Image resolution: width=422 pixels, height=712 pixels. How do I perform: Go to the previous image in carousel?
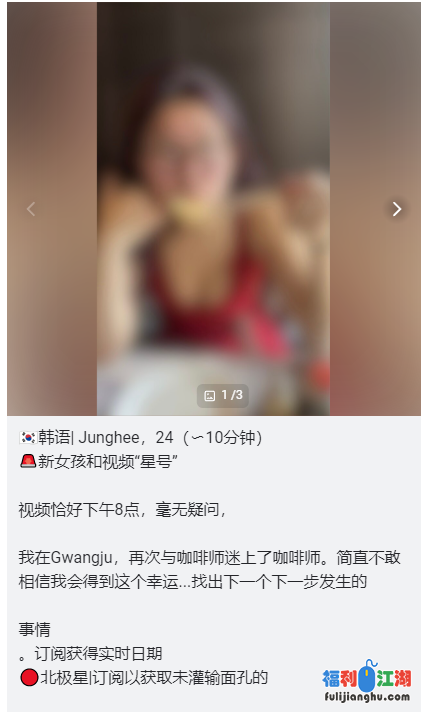click(31, 209)
